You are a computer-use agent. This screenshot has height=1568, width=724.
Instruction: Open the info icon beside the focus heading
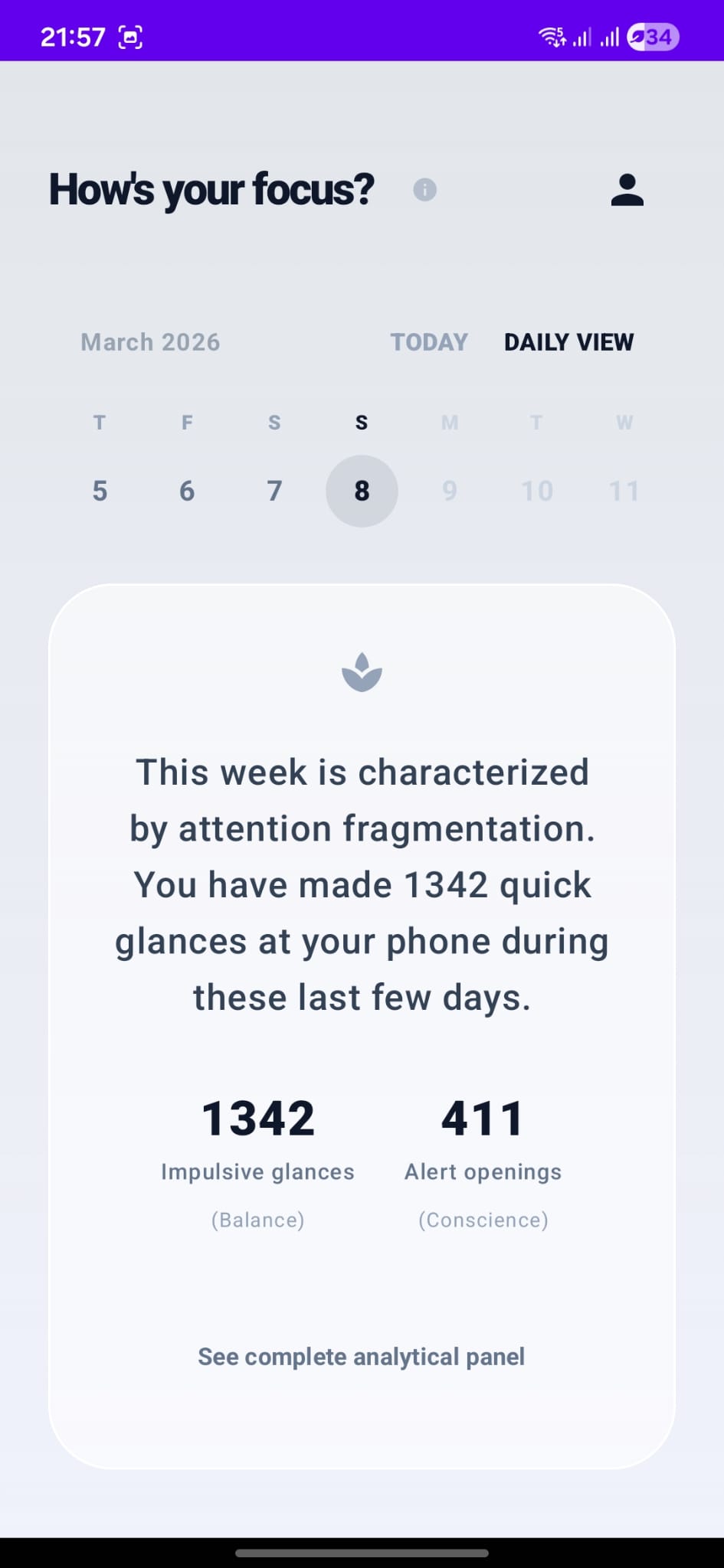[424, 190]
